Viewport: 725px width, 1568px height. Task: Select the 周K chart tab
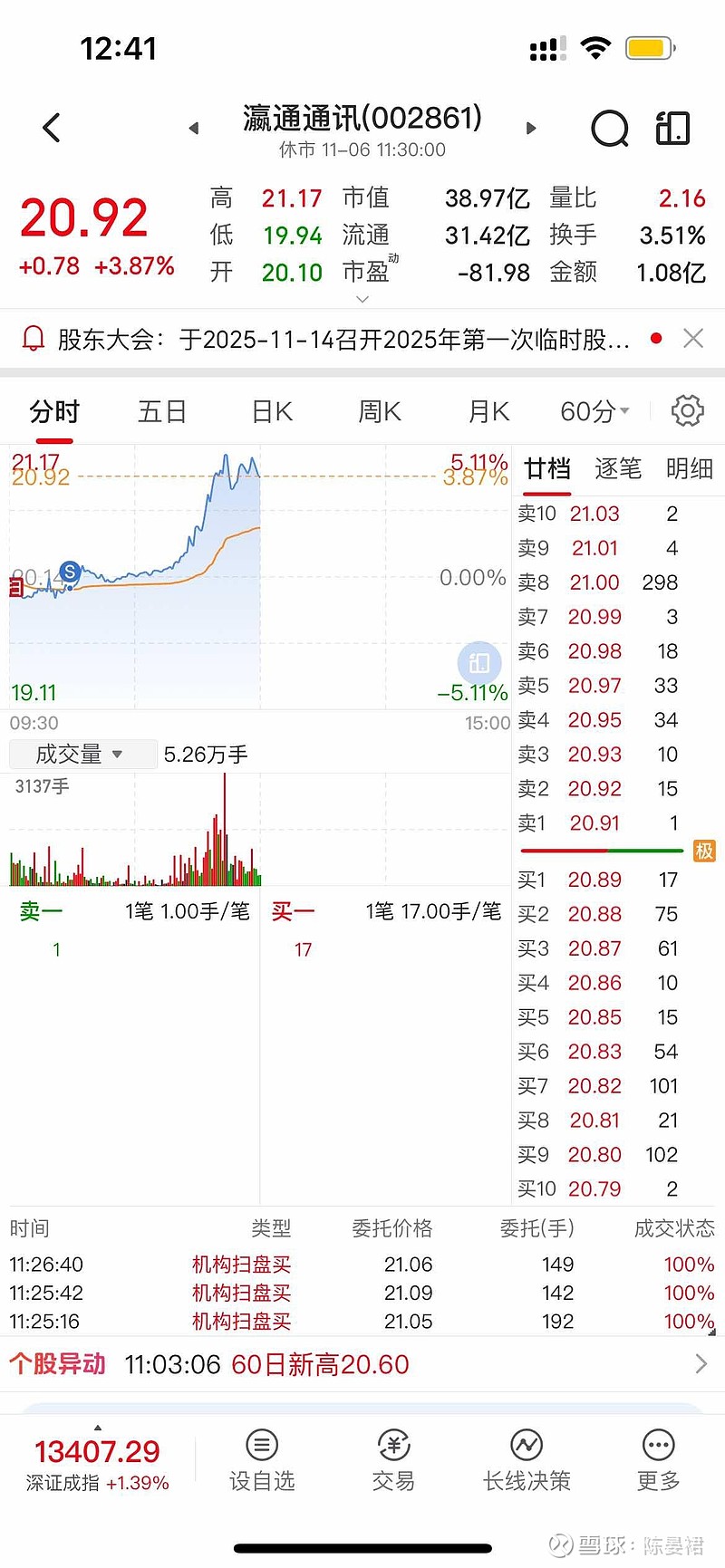(380, 412)
